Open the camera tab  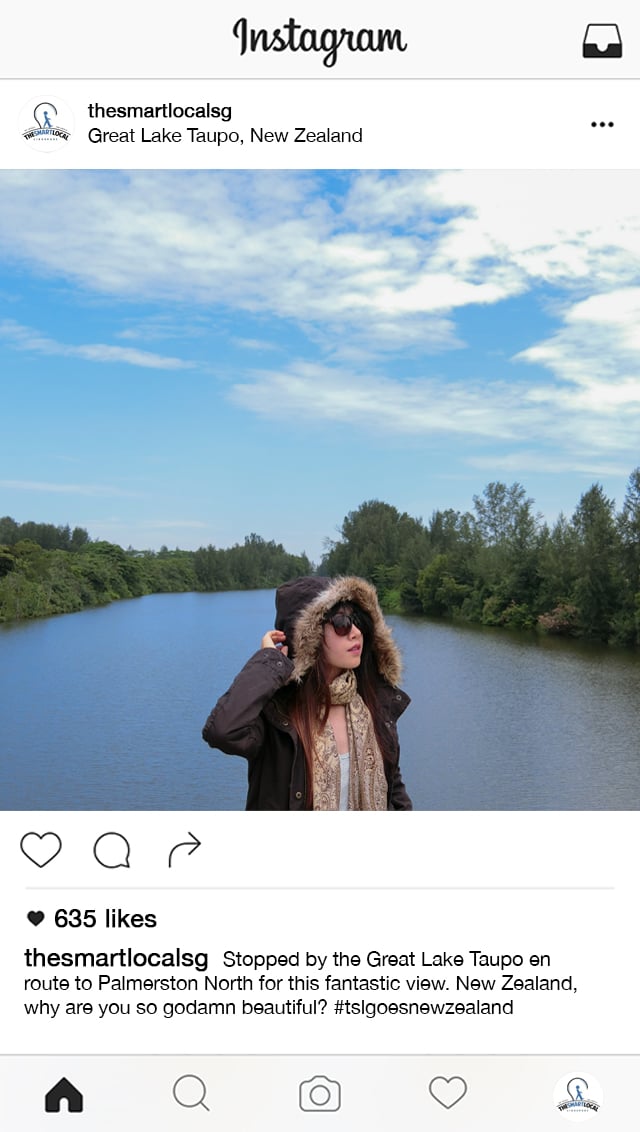320,1094
